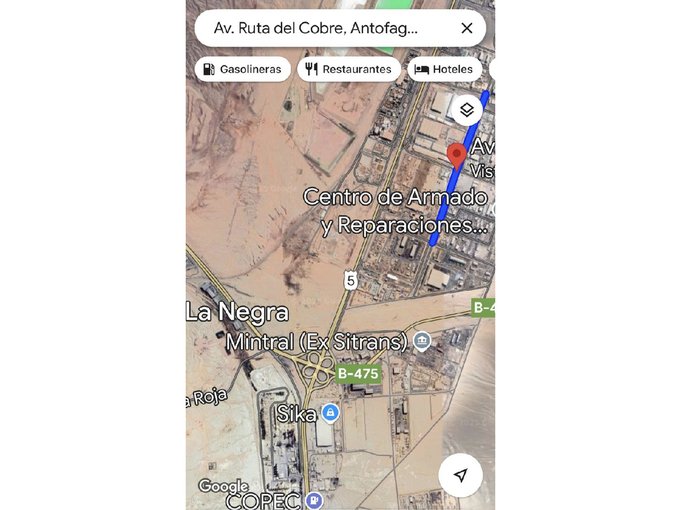This screenshot has width=680, height=510.
Task: Open the Sika place marker
Action: pos(330,413)
